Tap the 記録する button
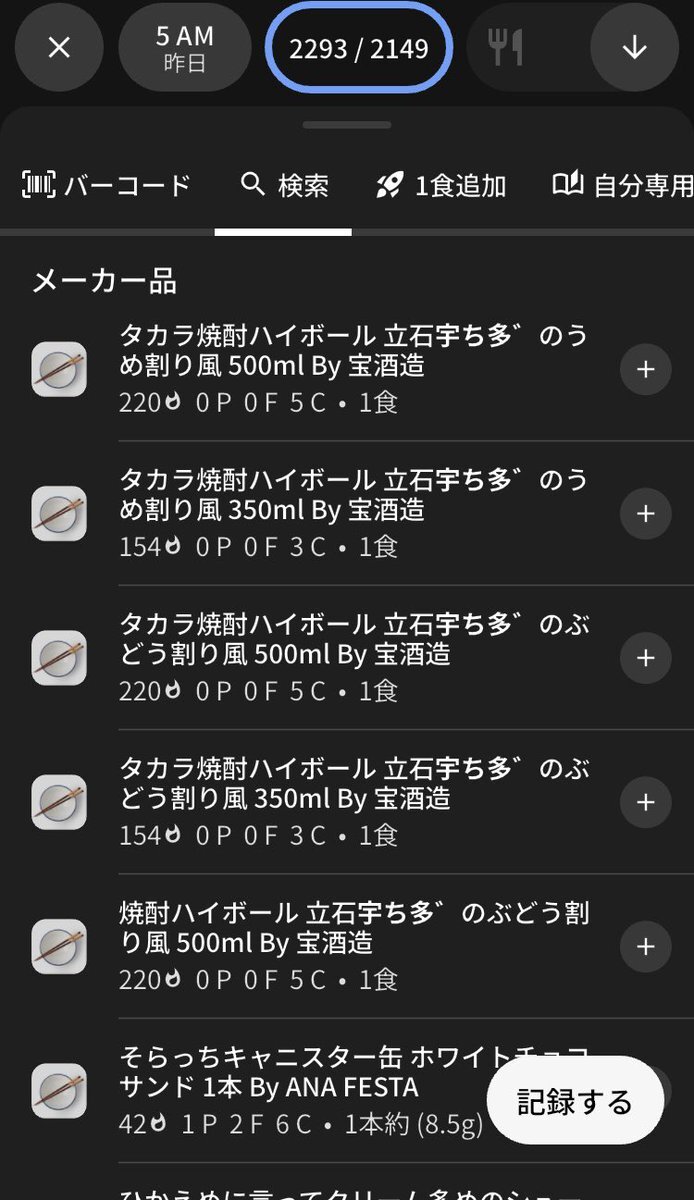Screen dimensions: 694x1200 pos(575,1101)
